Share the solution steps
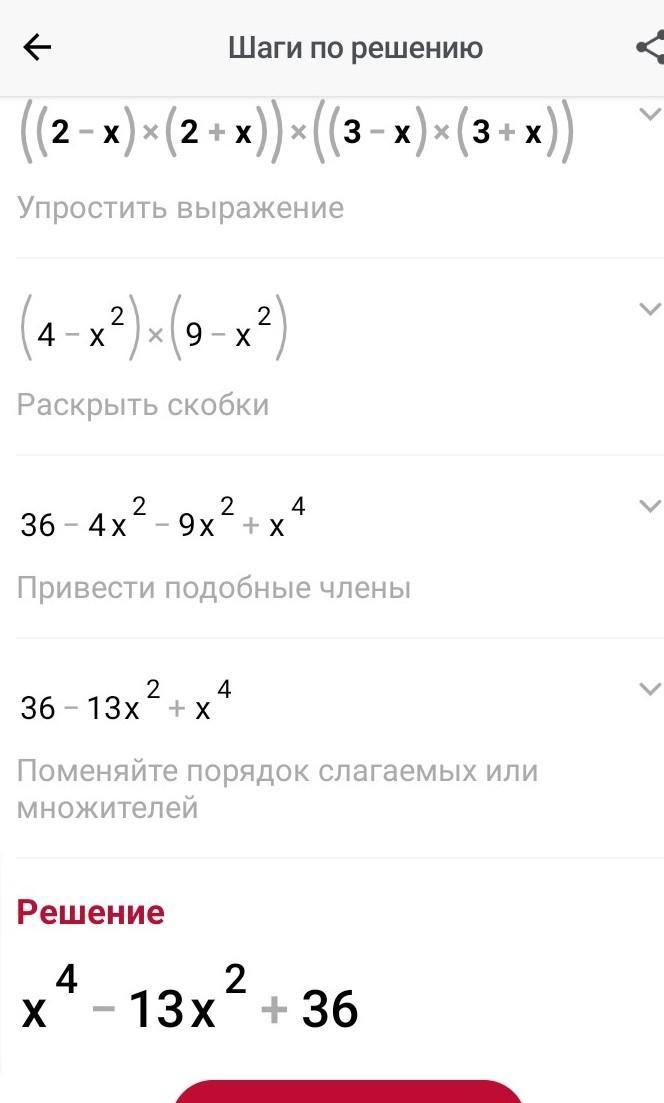Viewport: 664px width, 1103px height. point(650,48)
